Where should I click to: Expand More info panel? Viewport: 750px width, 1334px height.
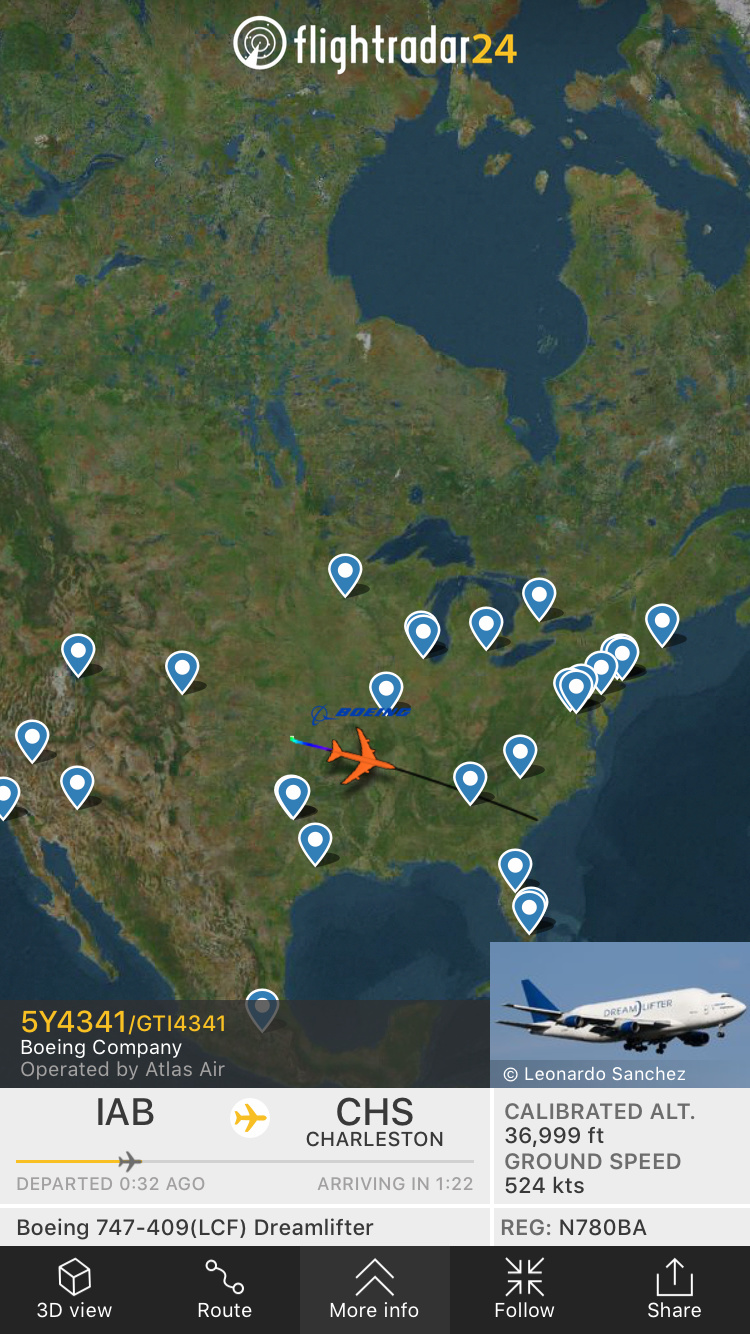point(374,1290)
